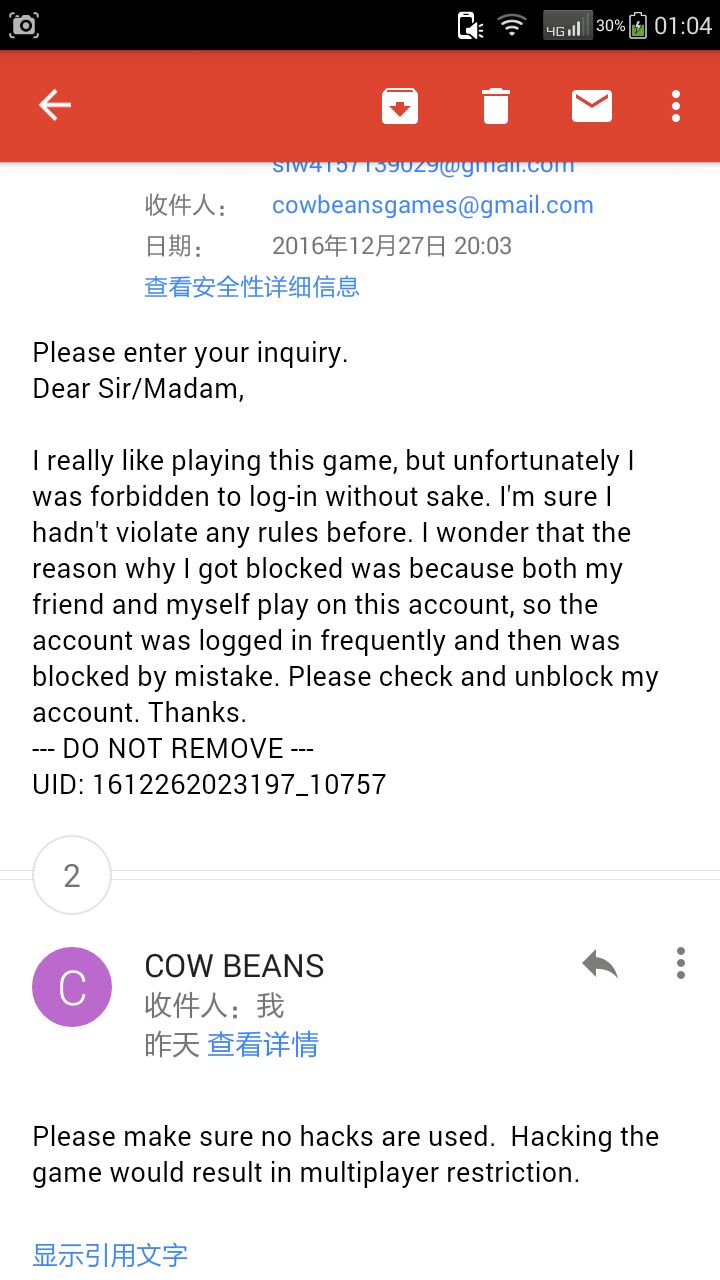Screen dimensions: 720x1280
Task: View details via 查看详情 link
Action: point(263,1045)
